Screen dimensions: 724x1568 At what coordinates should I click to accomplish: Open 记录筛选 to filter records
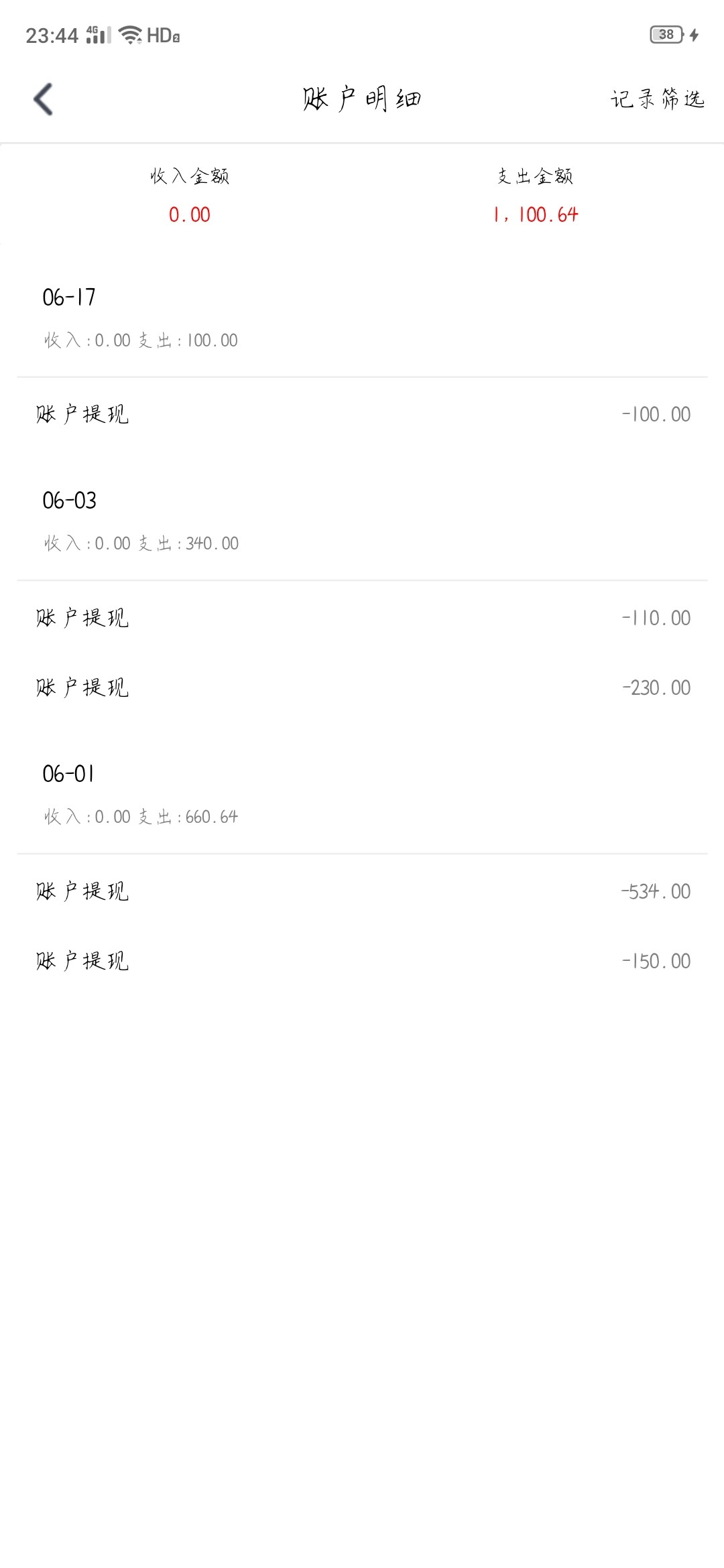coord(657,99)
